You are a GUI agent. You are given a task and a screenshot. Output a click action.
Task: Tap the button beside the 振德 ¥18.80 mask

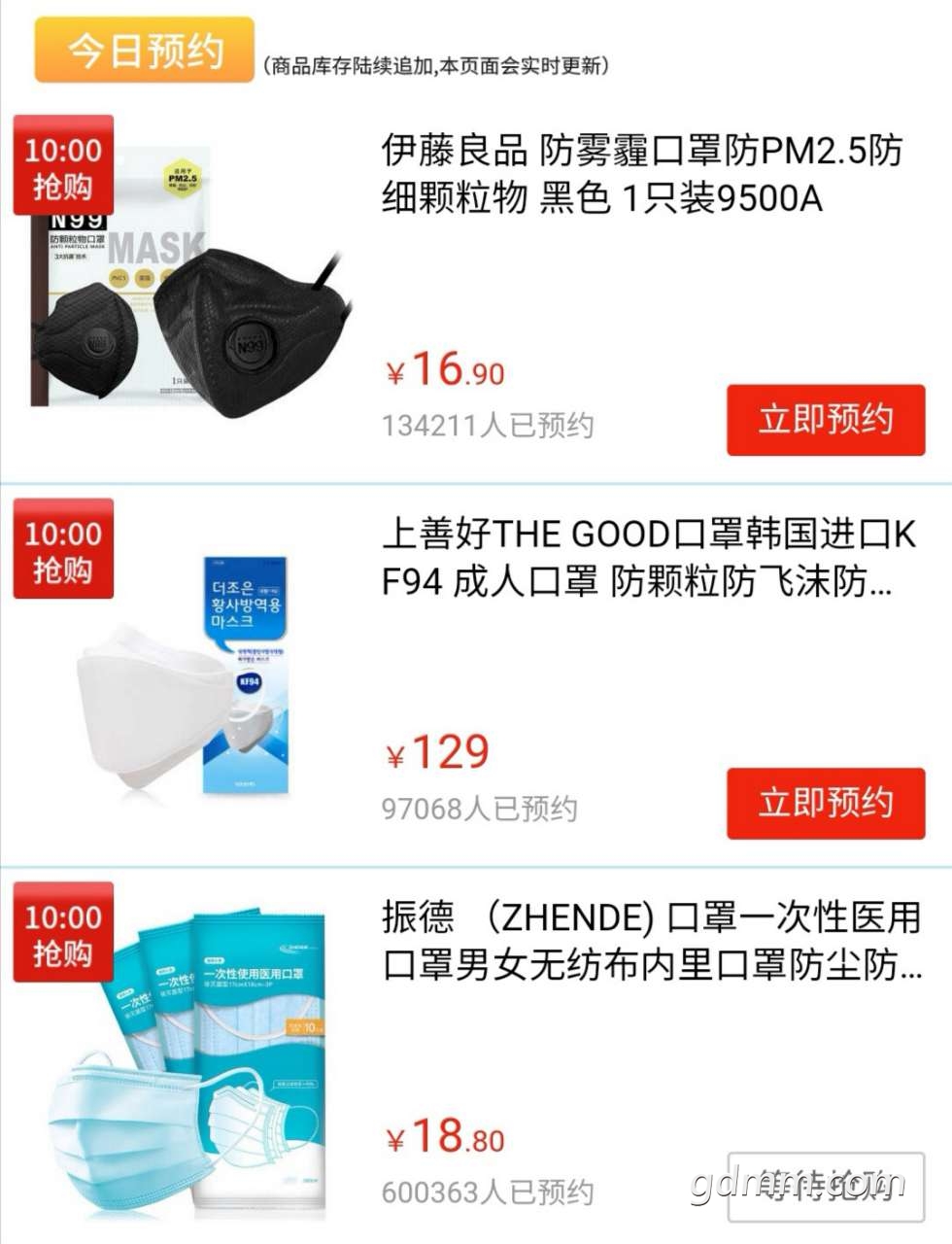click(826, 1186)
